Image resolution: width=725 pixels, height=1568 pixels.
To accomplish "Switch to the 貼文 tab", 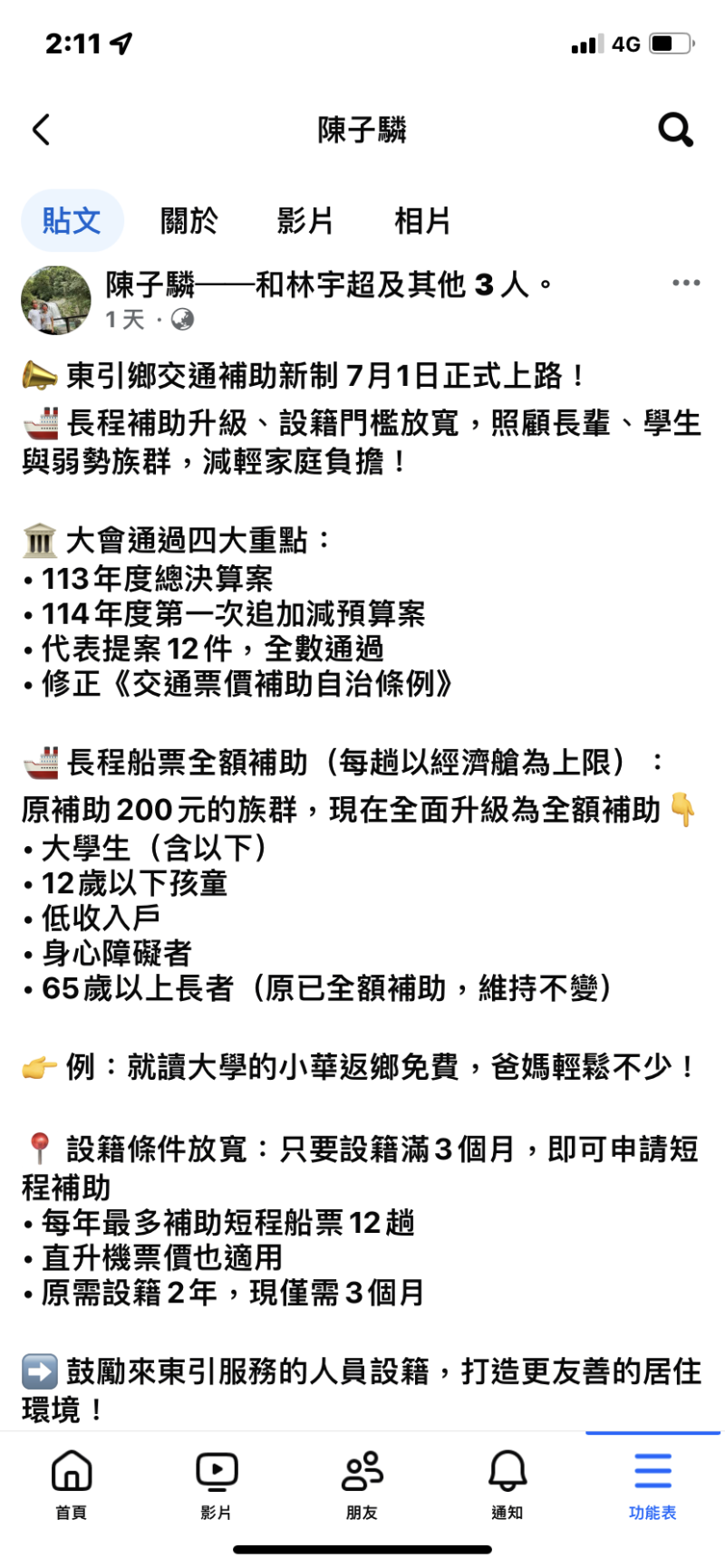I will pos(72,220).
